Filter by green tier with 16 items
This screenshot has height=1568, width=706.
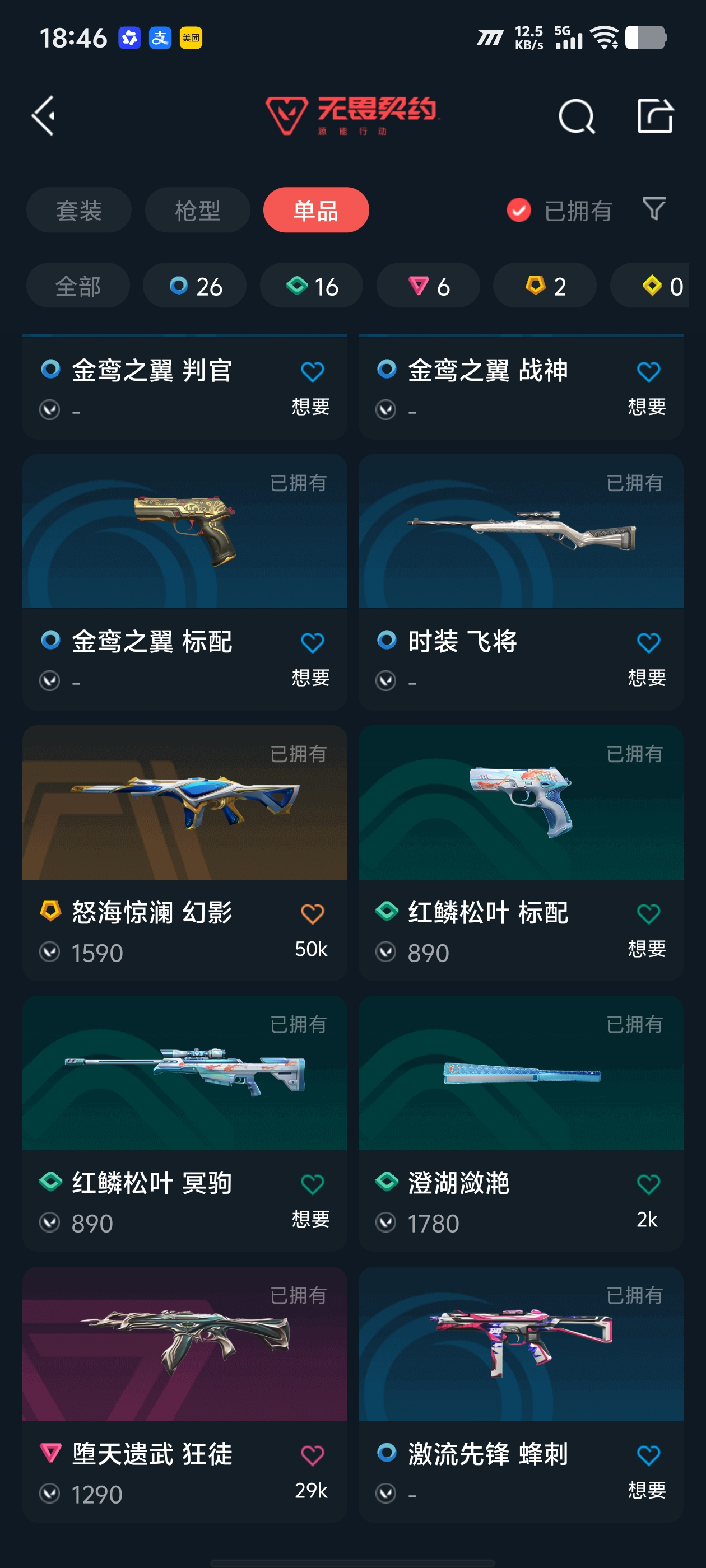pos(312,286)
